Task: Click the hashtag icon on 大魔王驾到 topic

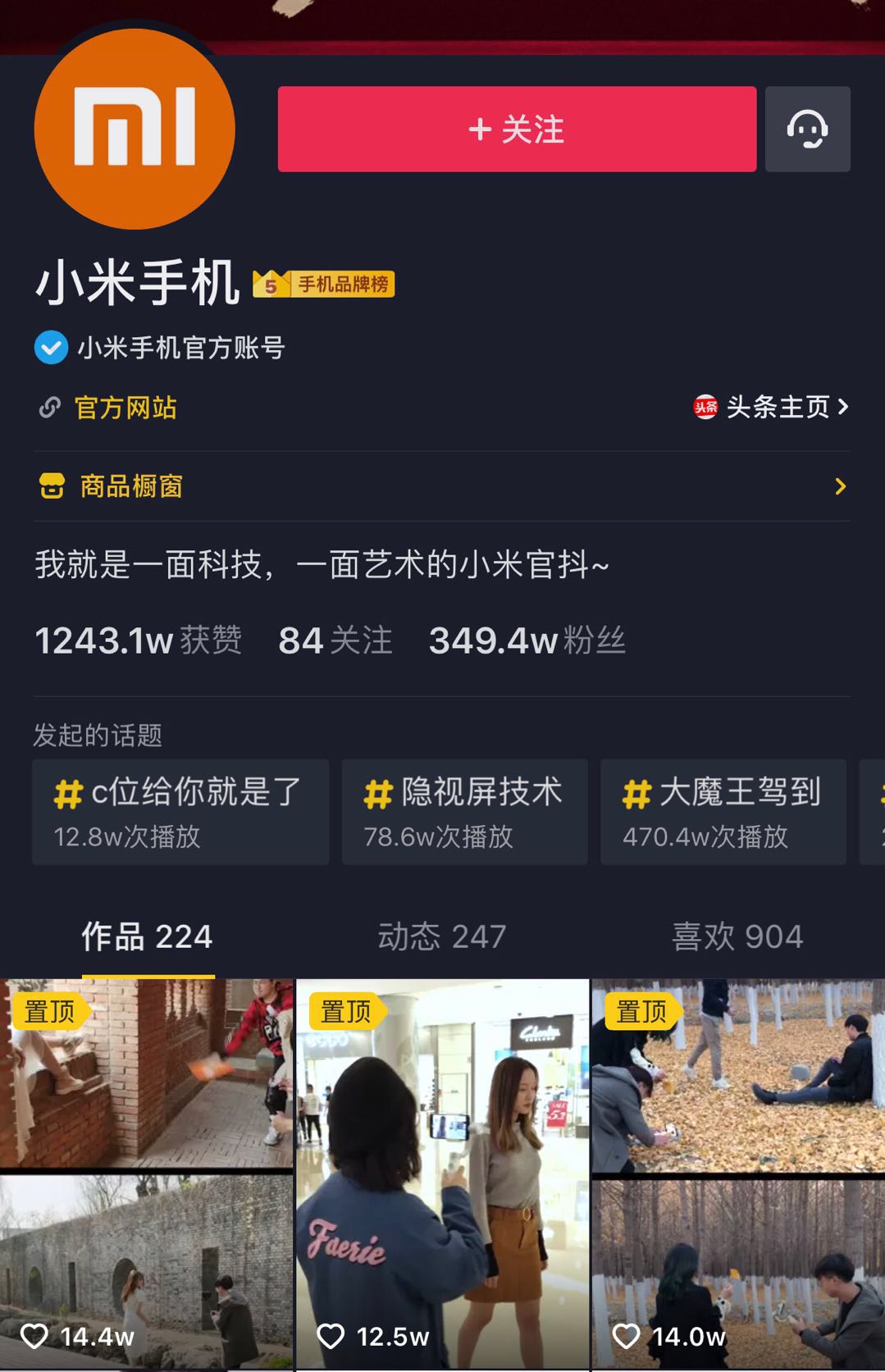Action: click(x=636, y=791)
